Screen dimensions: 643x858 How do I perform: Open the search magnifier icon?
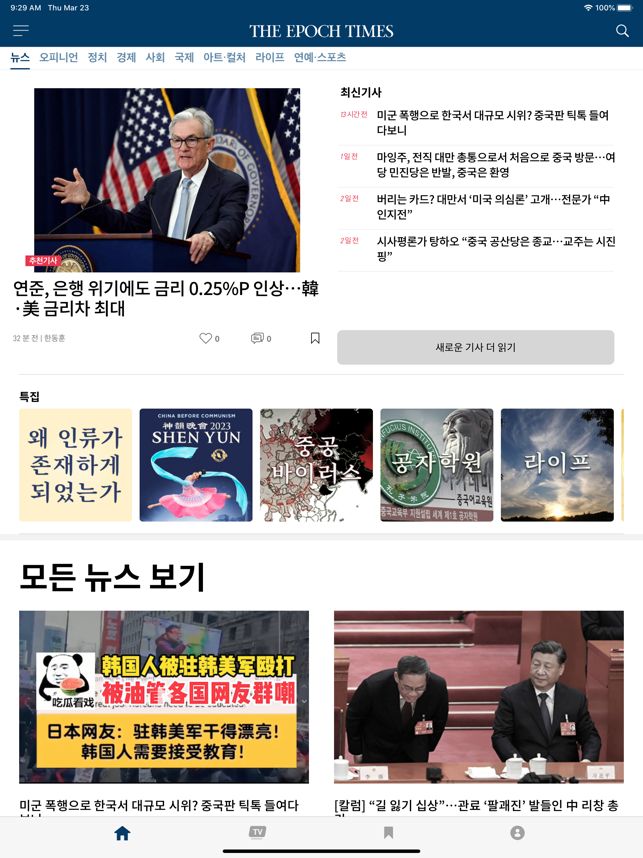pos(622,31)
